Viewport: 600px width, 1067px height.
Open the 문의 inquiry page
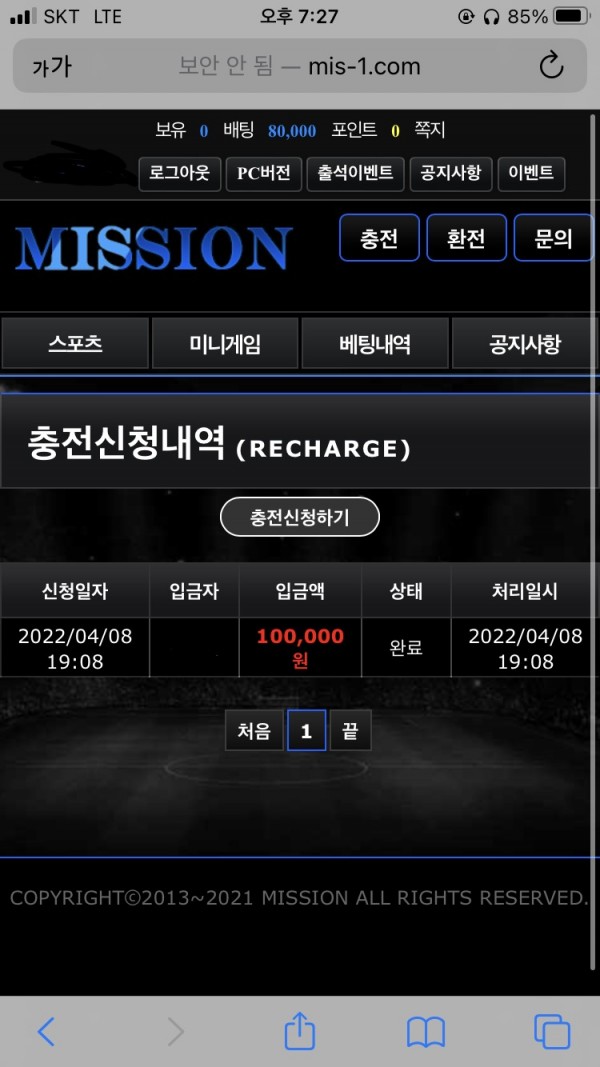[x=553, y=238]
